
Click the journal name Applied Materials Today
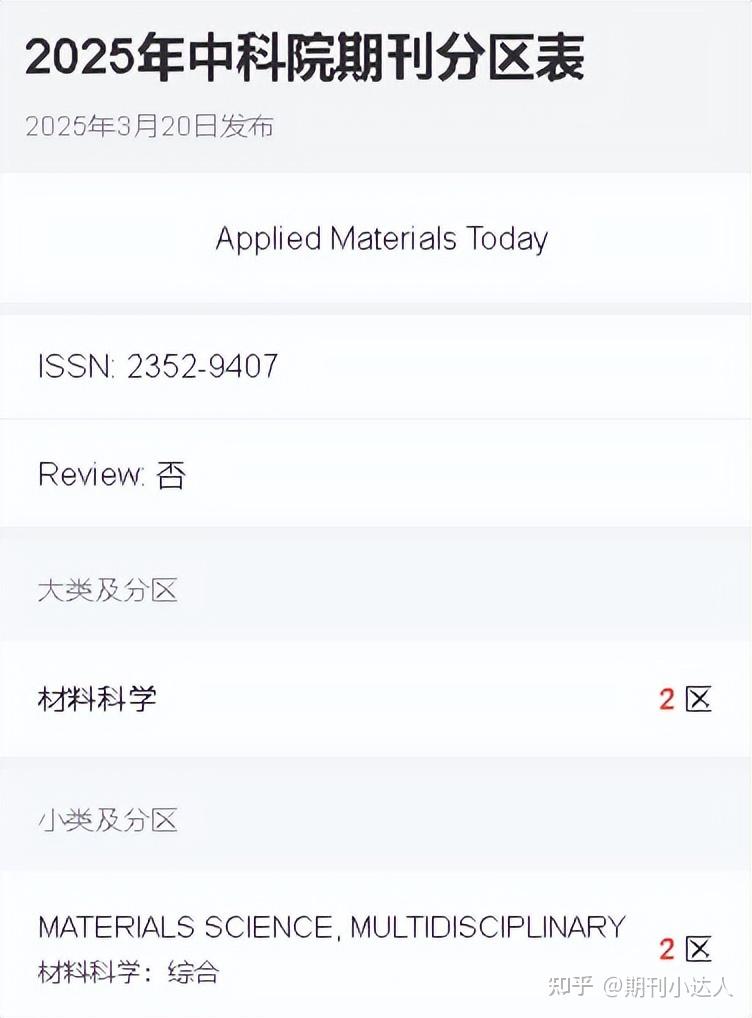380,238
